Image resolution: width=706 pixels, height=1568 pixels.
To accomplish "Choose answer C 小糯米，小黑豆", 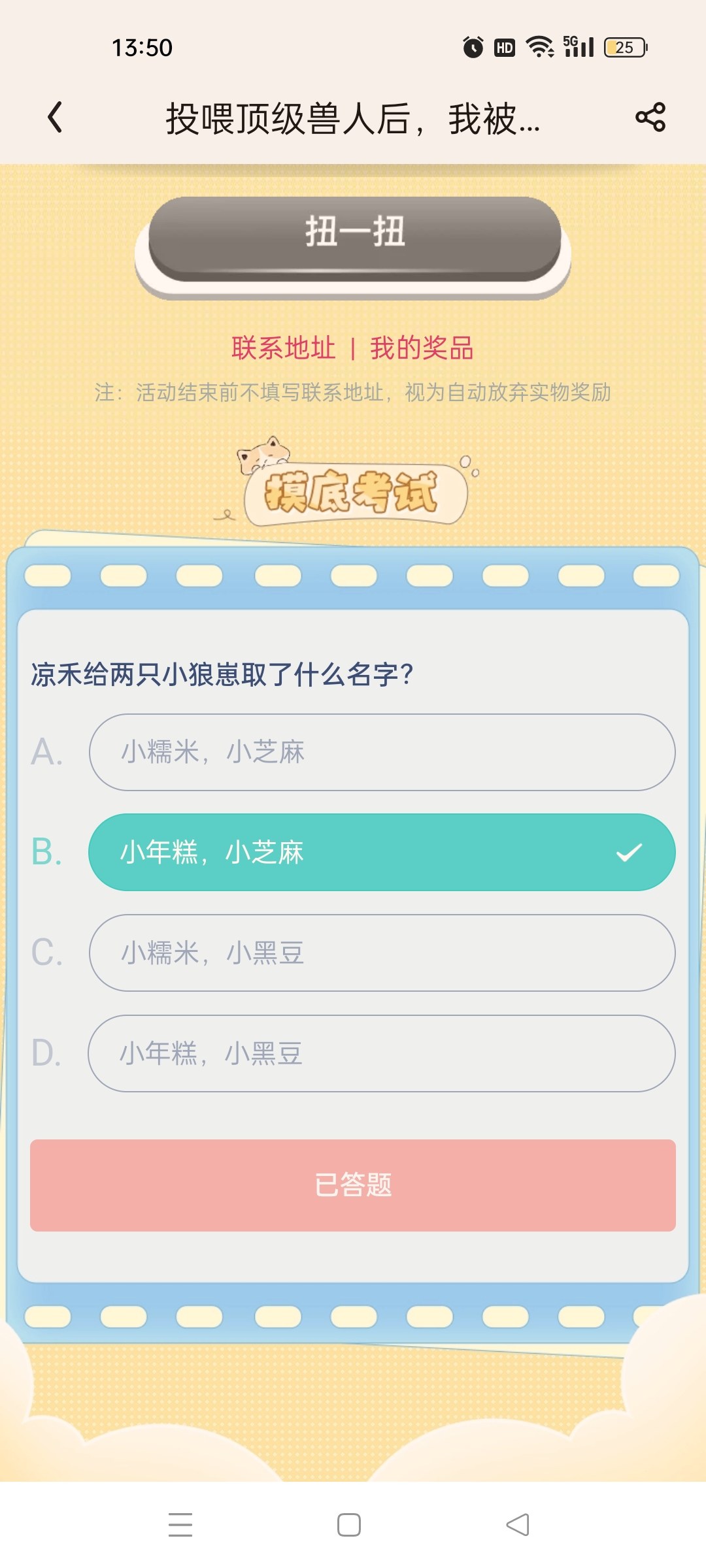I will point(382,953).
